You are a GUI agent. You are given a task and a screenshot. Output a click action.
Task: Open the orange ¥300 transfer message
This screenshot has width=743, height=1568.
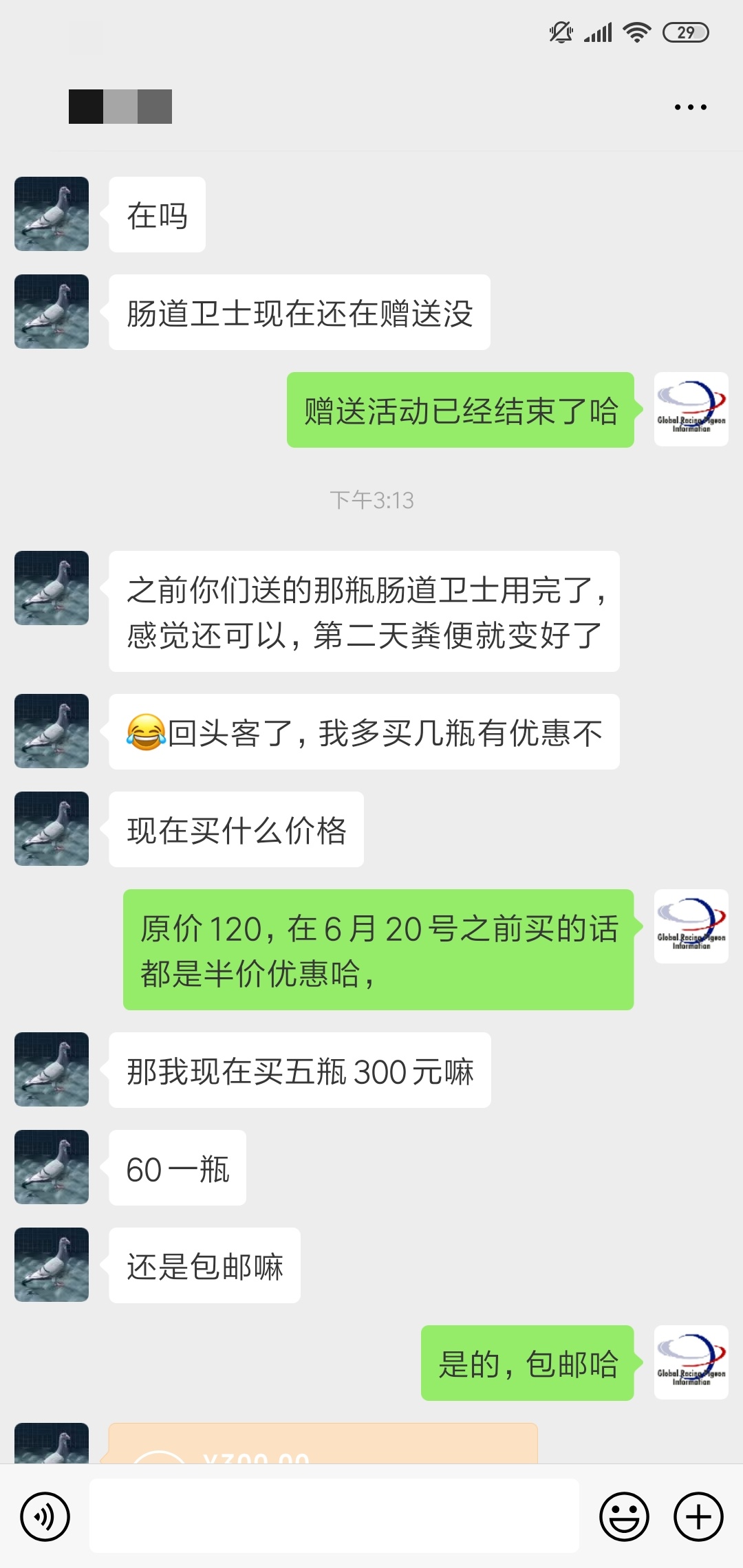tap(323, 1444)
